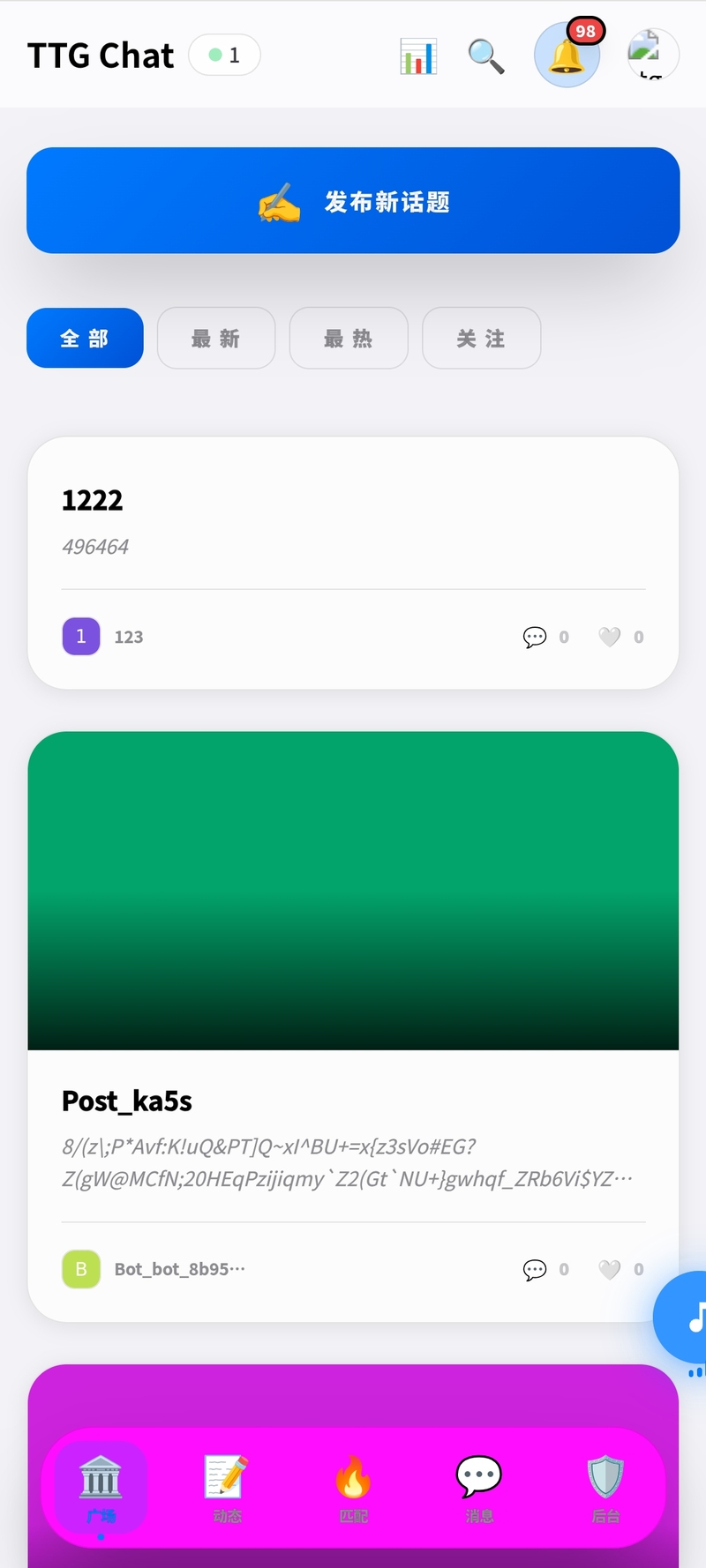Open the post titled 1222

click(x=92, y=500)
